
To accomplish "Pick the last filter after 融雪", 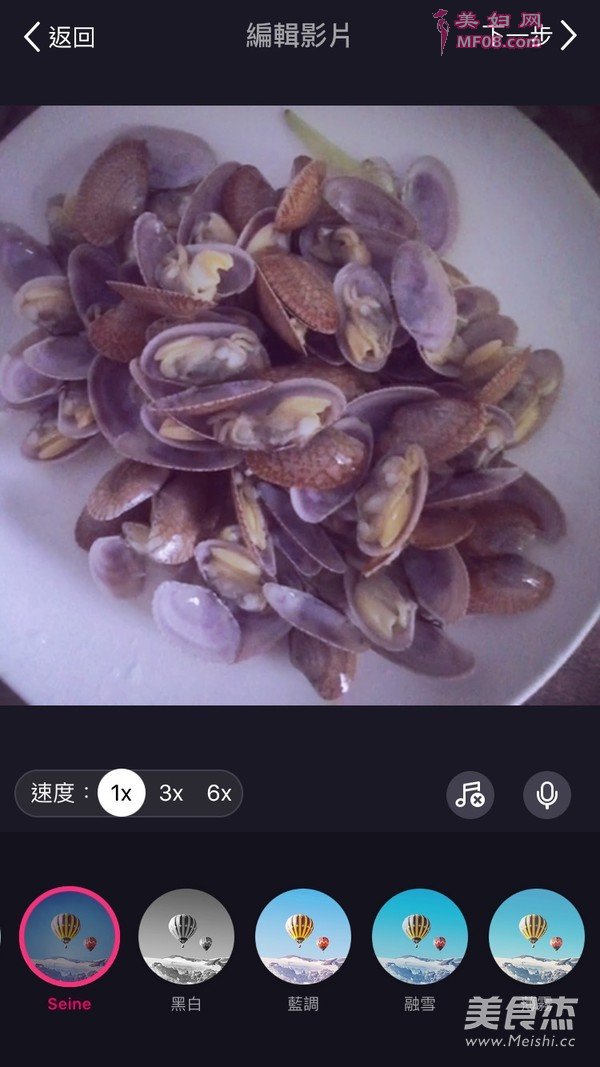I will click(x=536, y=936).
